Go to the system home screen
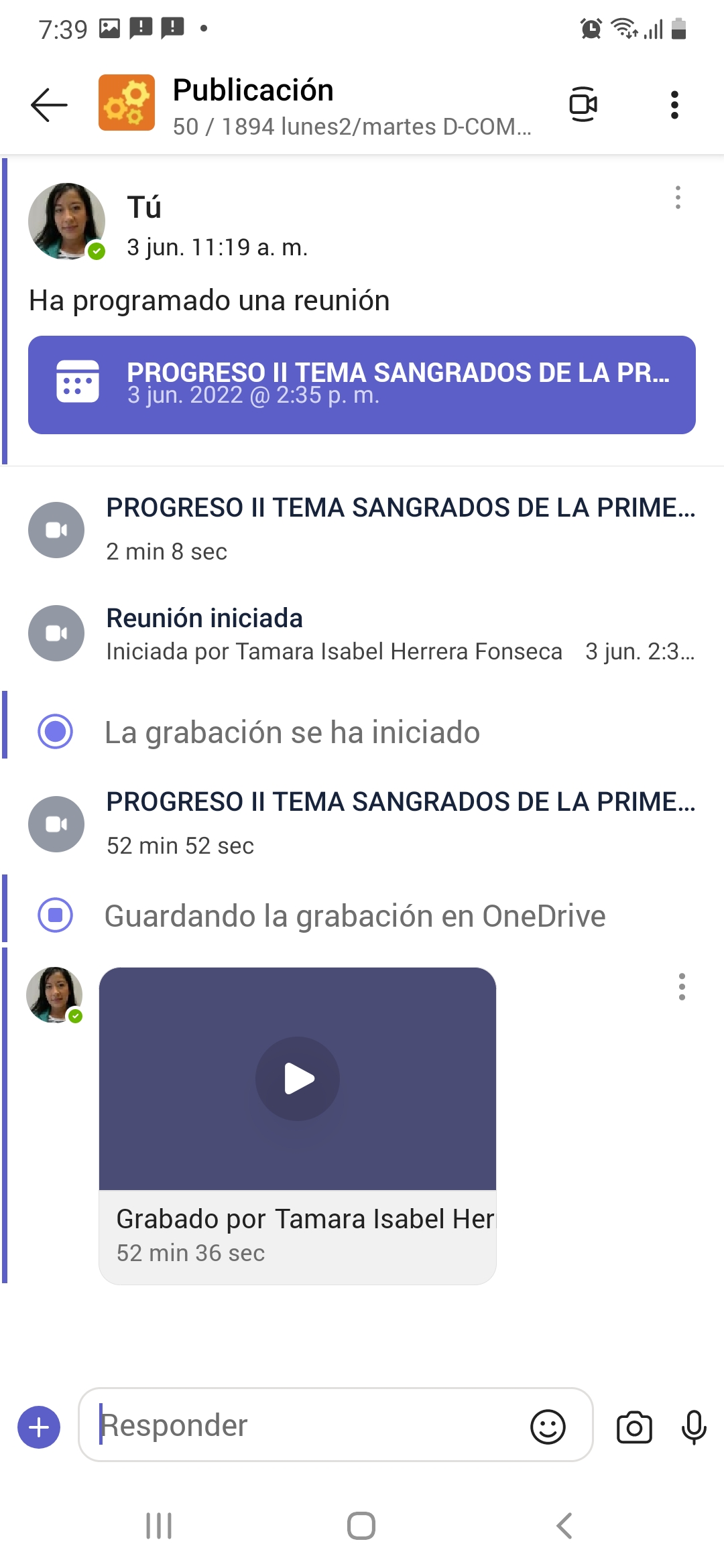 [x=361, y=1526]
